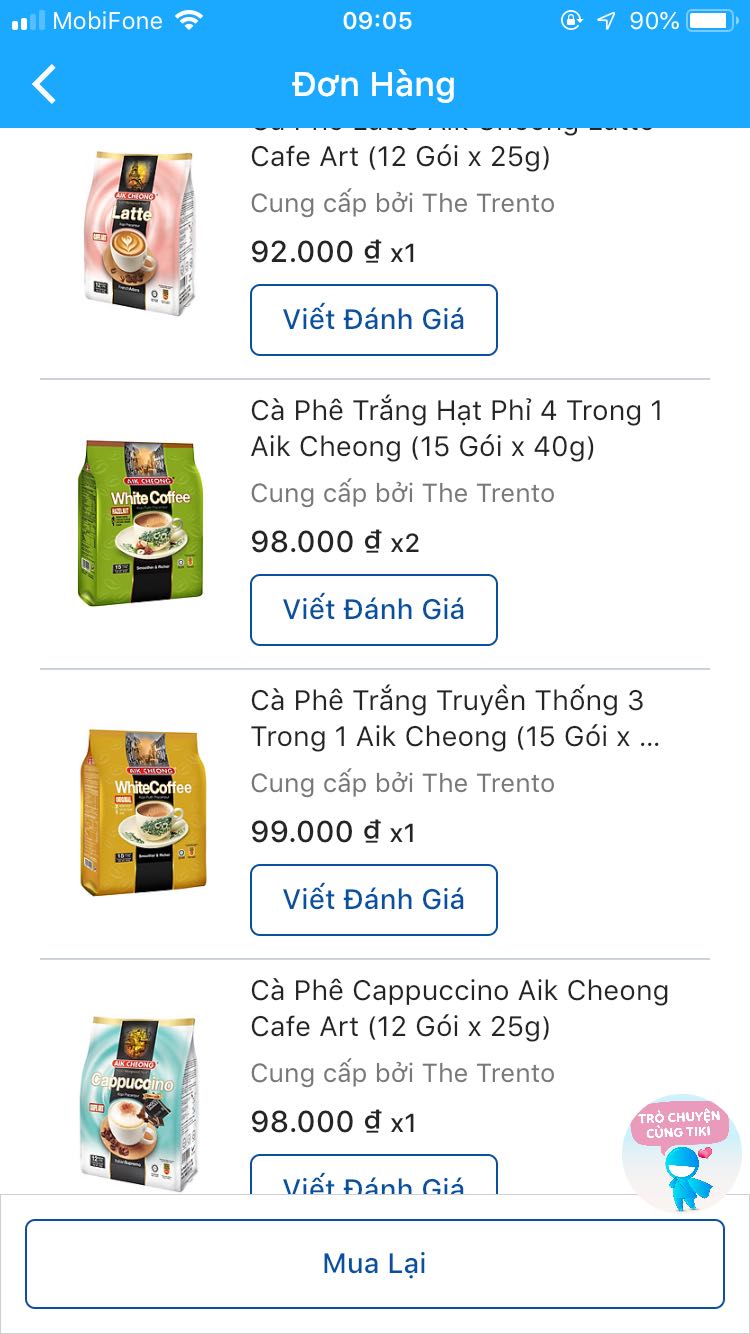Tap the back arrow to leave Đơn Hàng
Image resolution: width=750 pixels, height=1334 pixels.
(x=42, y=85)
